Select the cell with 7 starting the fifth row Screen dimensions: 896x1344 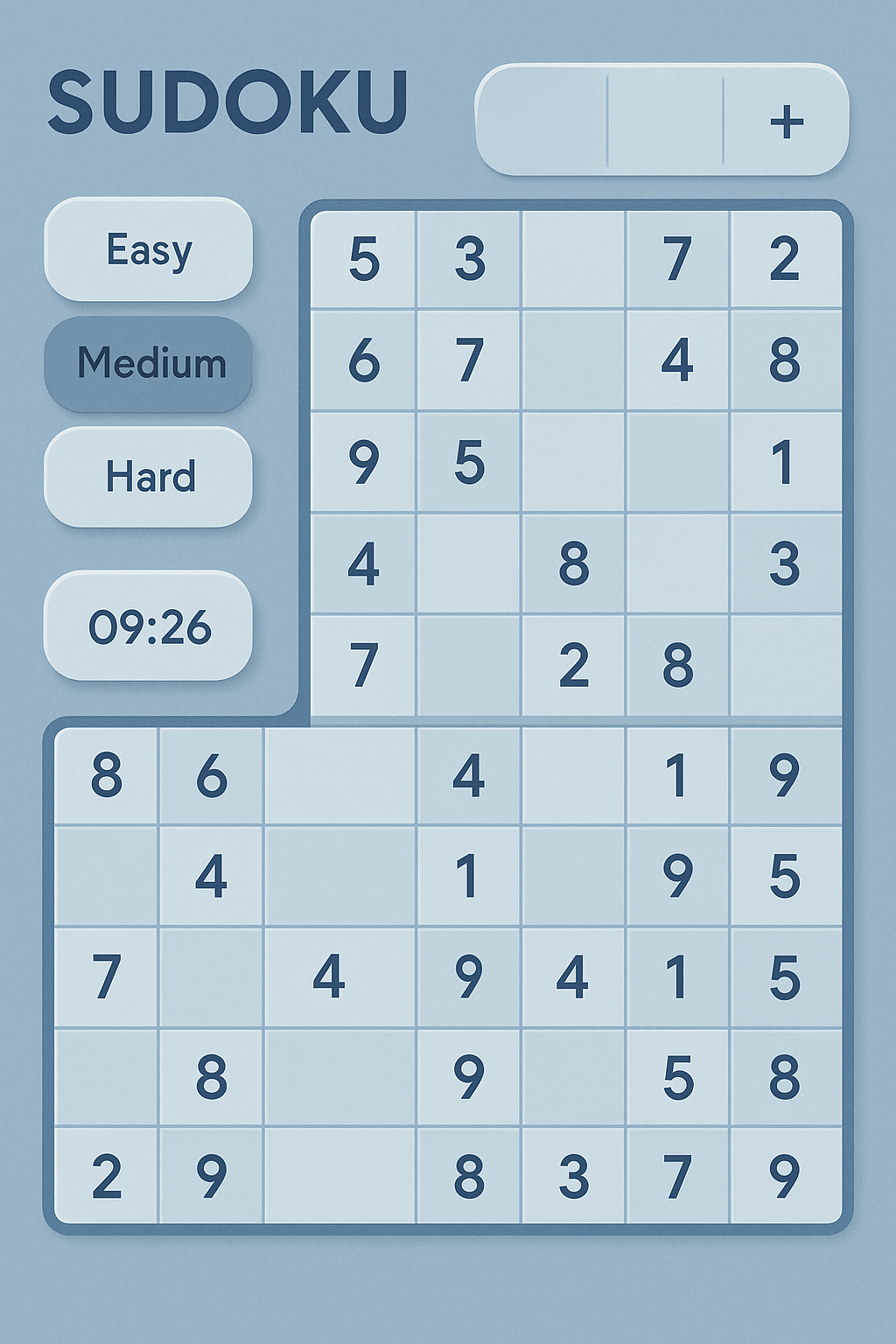363,663
